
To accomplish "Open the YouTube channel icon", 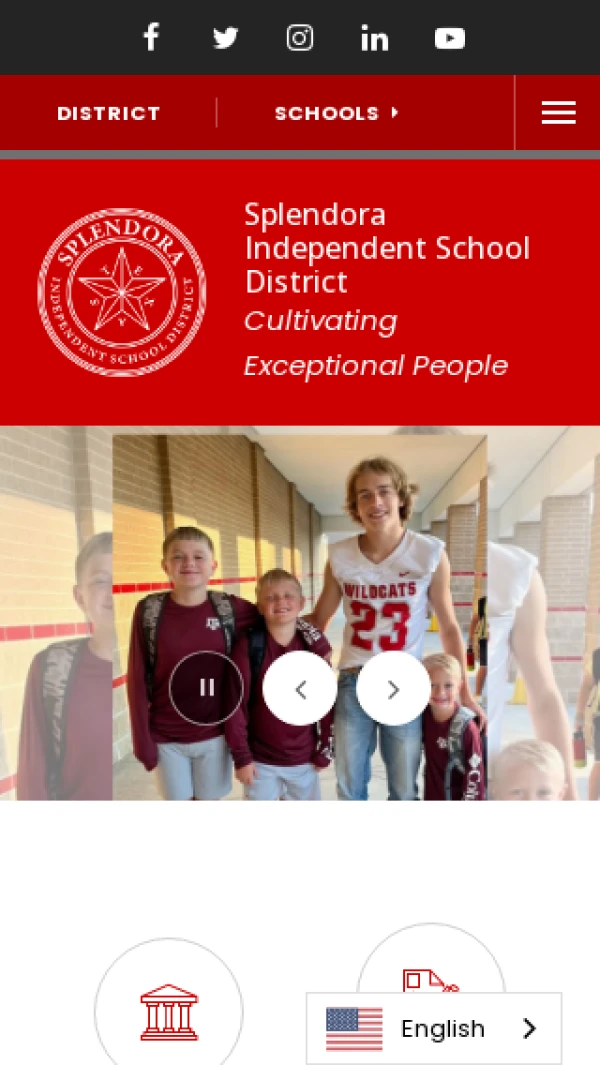I will [x=450, y=38].
